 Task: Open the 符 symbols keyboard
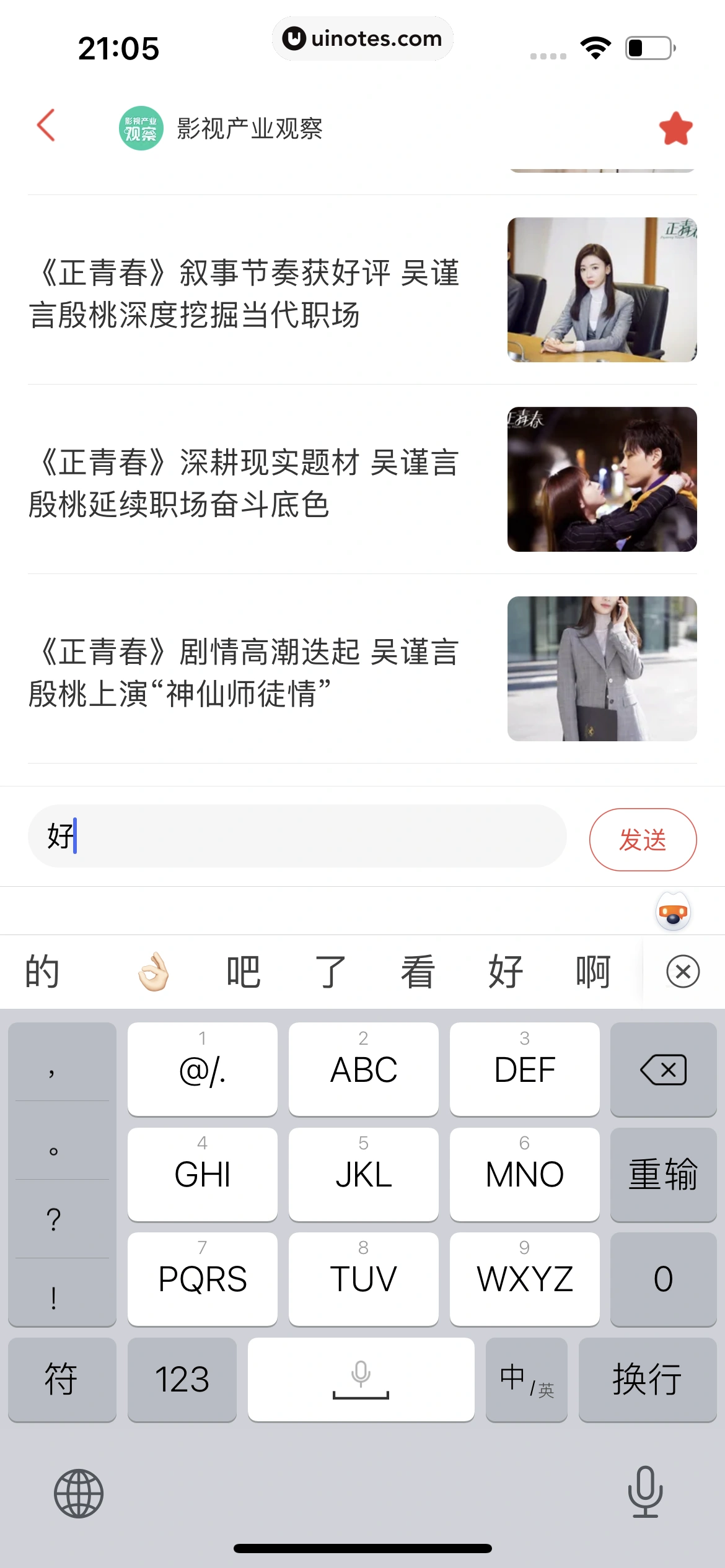point(61,1379)
